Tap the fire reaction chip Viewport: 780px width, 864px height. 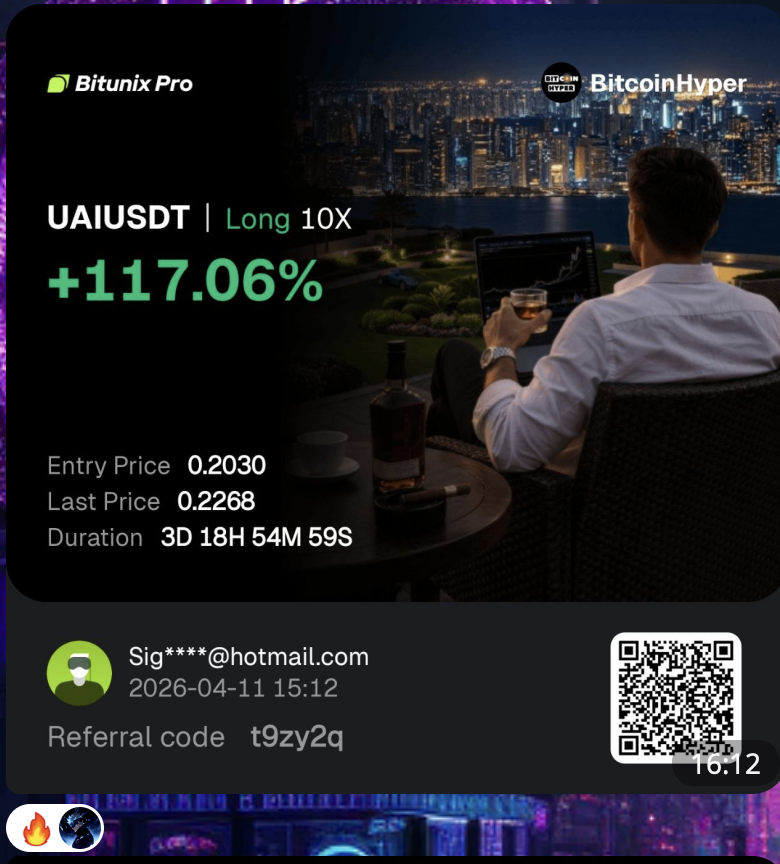pos(36,829)
